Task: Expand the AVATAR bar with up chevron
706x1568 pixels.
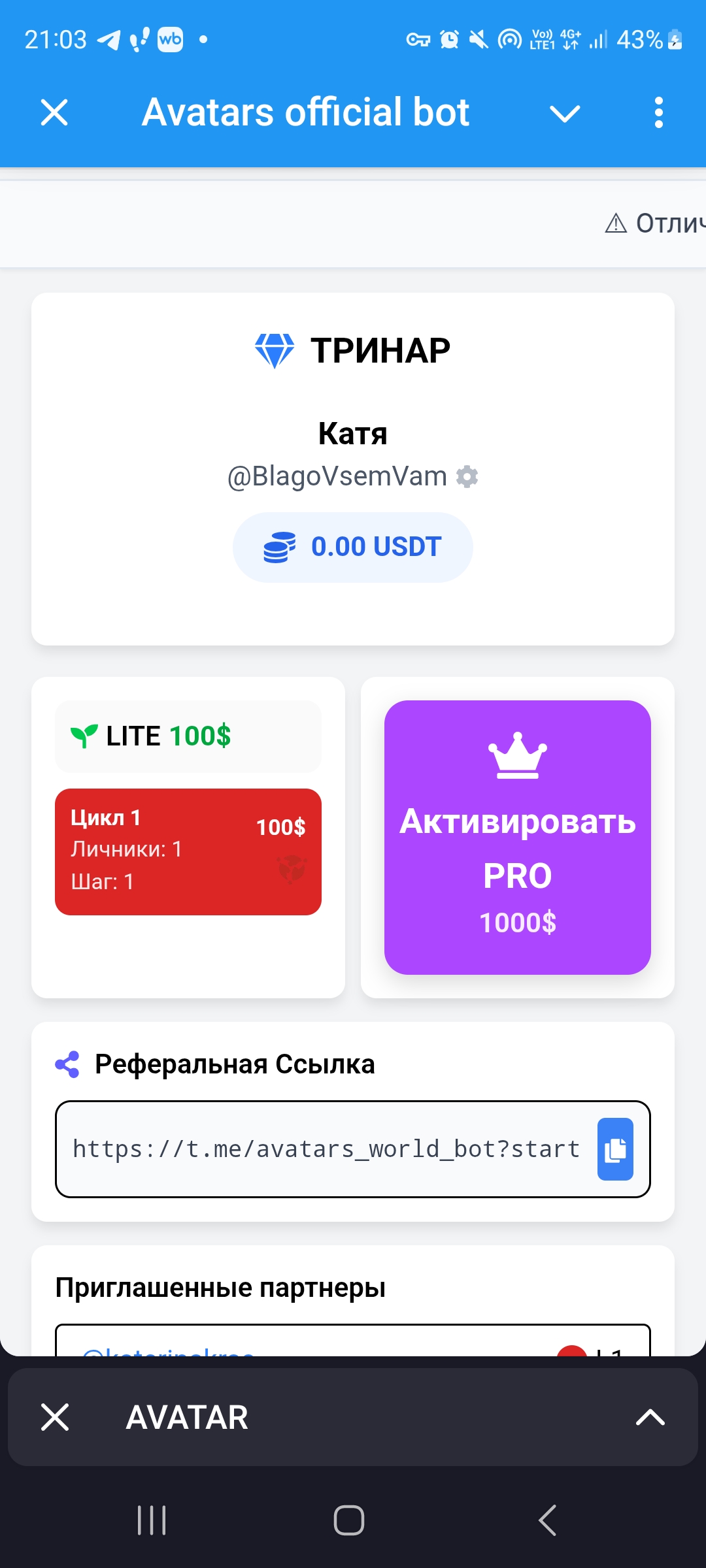Action: (x=650, y=1417)
